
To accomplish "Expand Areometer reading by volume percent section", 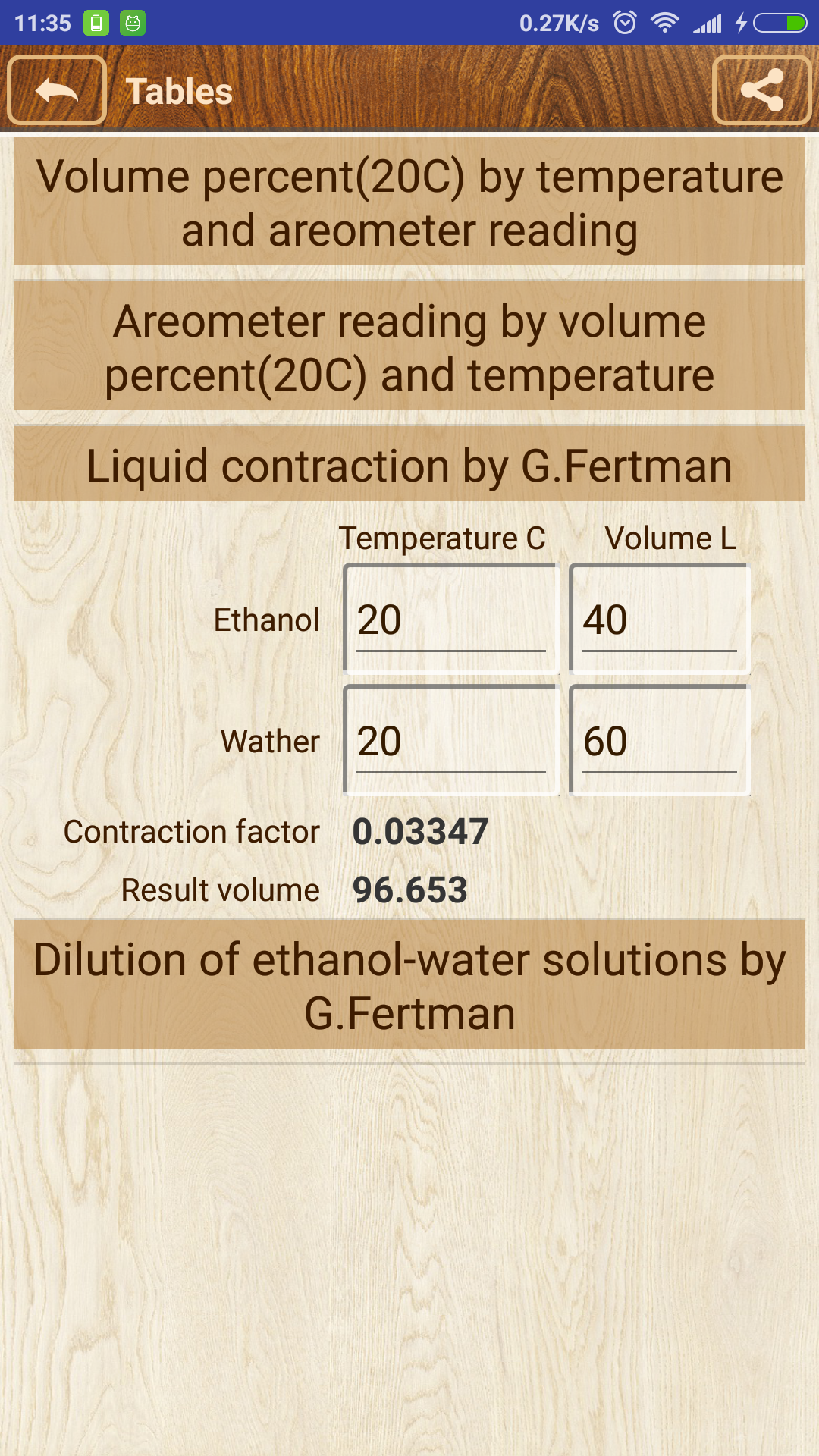I will point(409,347).
